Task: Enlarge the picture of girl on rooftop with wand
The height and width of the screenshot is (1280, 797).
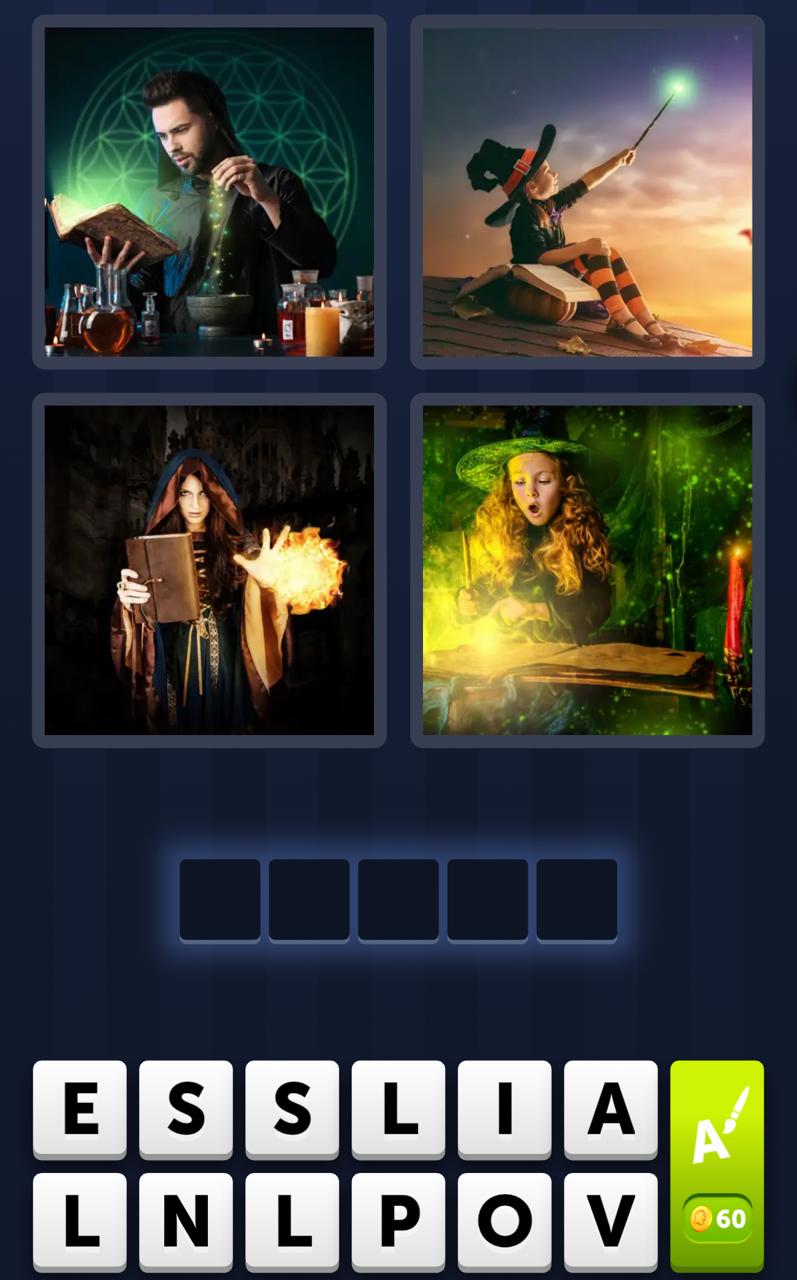Action: (587, 192)
